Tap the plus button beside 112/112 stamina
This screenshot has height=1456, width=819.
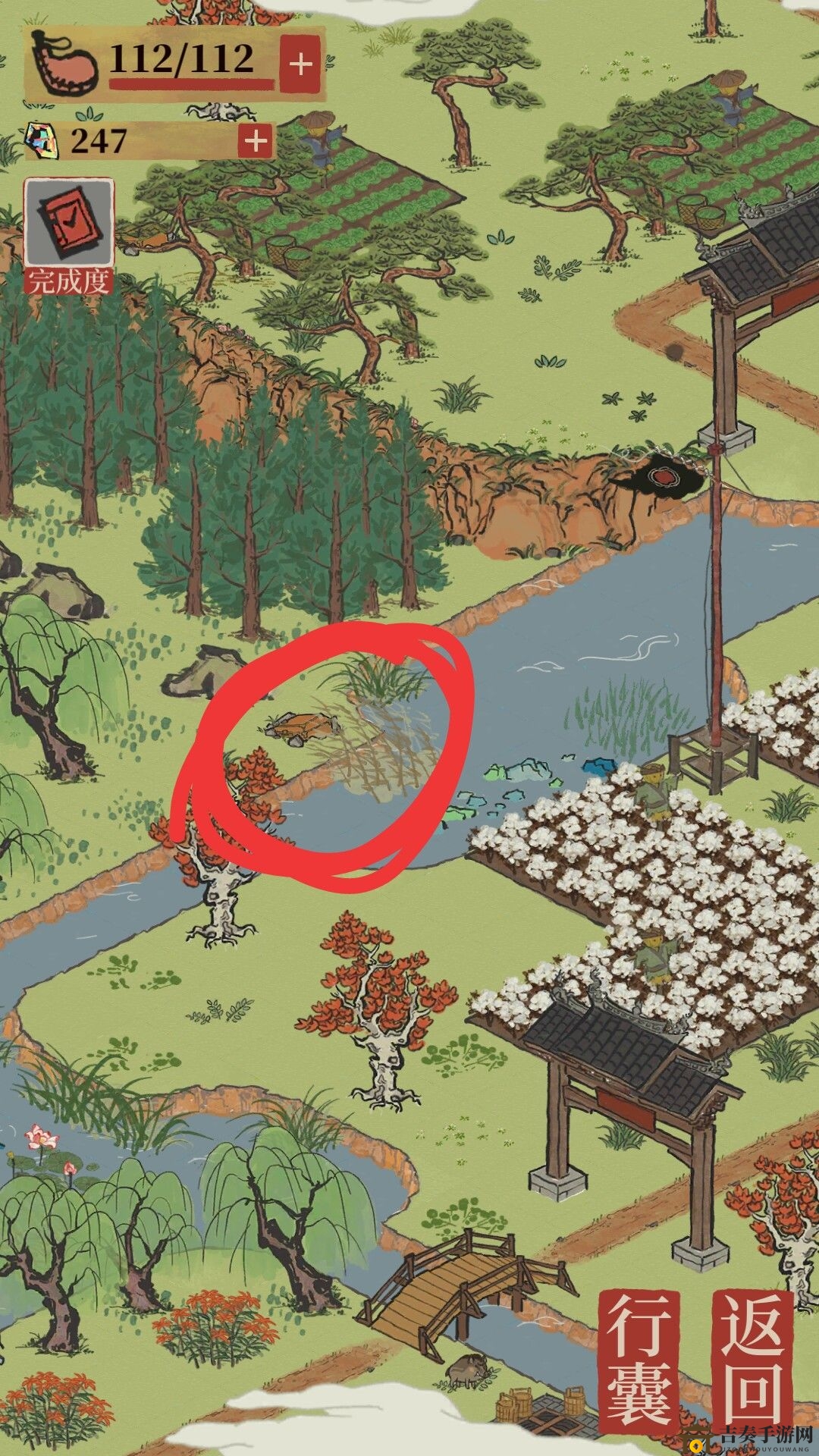click(301, 64)
